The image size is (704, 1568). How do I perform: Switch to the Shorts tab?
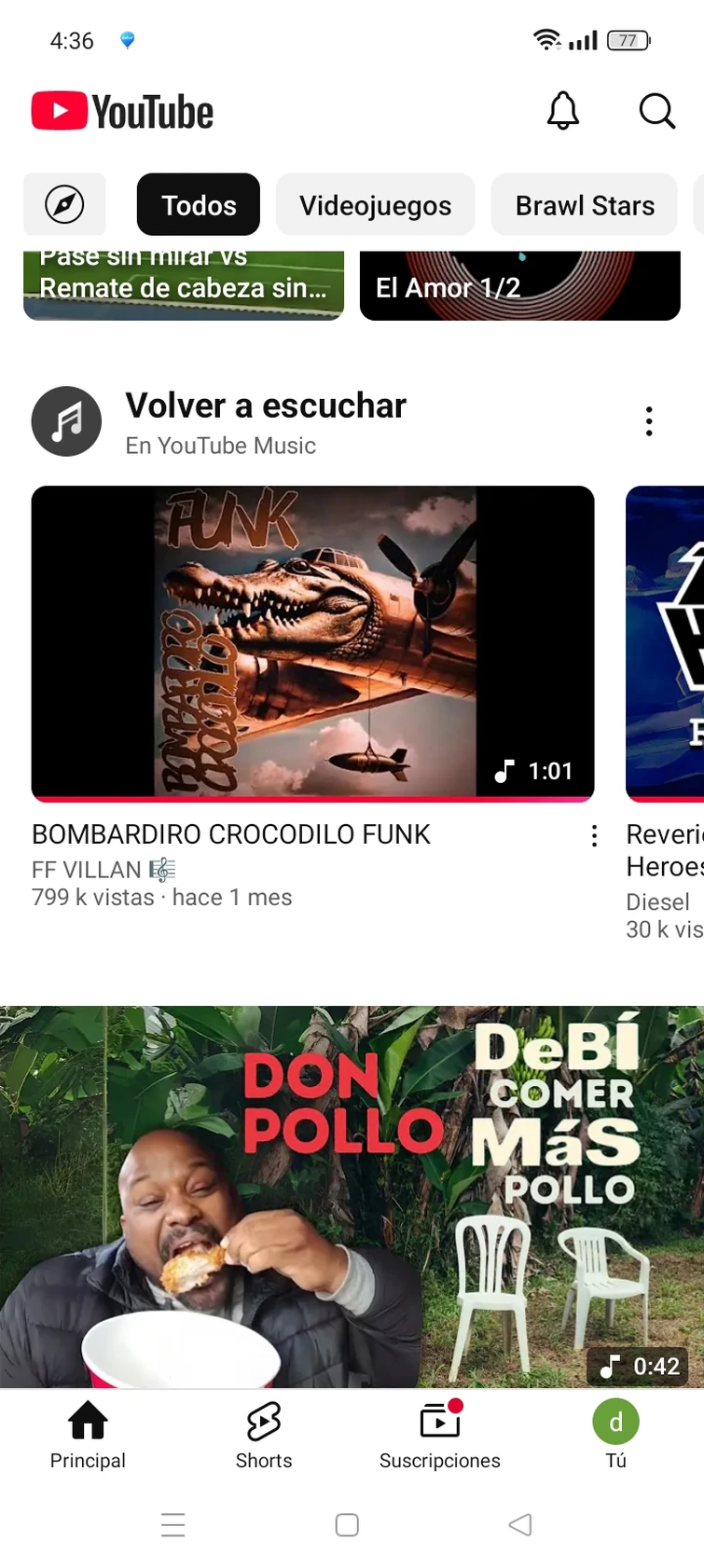pyautogui.click(x=264, y=1434)
